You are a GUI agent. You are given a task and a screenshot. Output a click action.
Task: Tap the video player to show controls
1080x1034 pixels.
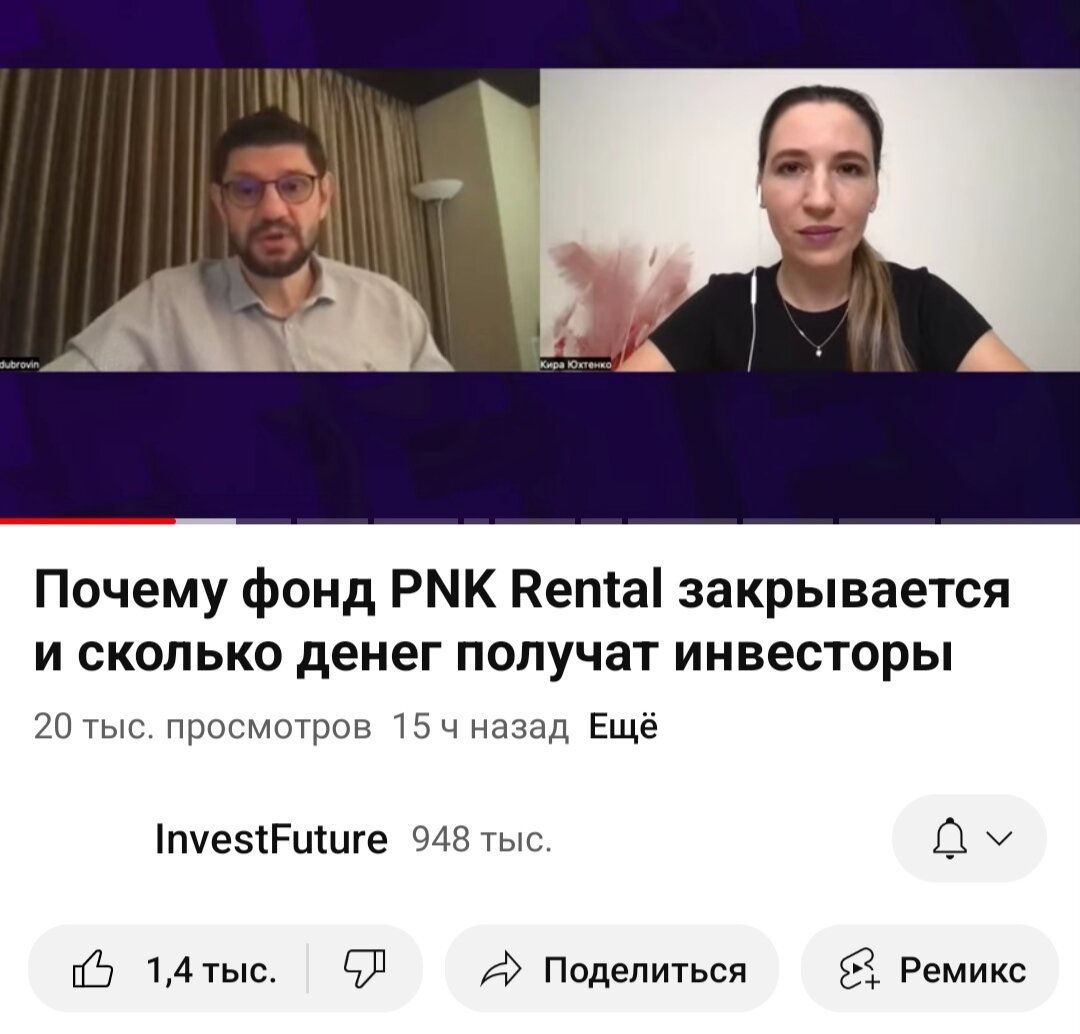540,260
